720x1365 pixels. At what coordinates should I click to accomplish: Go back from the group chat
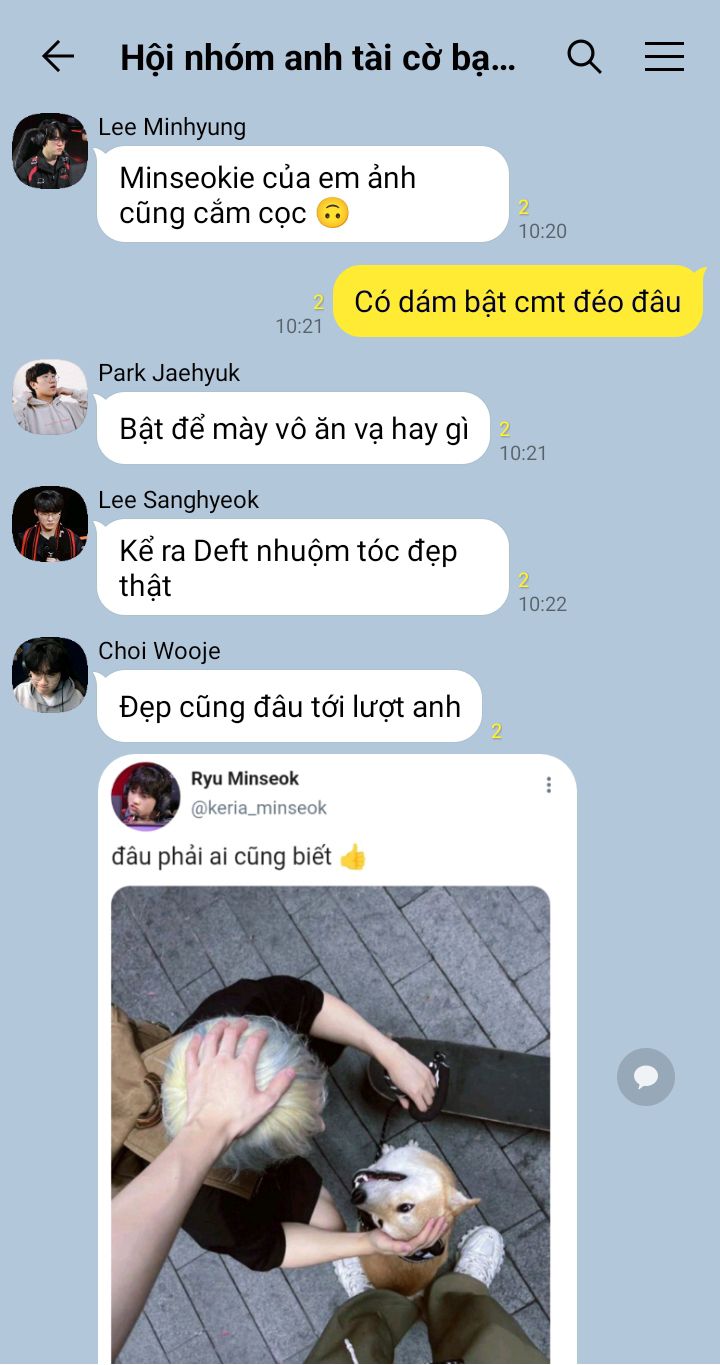click(58, 57)
